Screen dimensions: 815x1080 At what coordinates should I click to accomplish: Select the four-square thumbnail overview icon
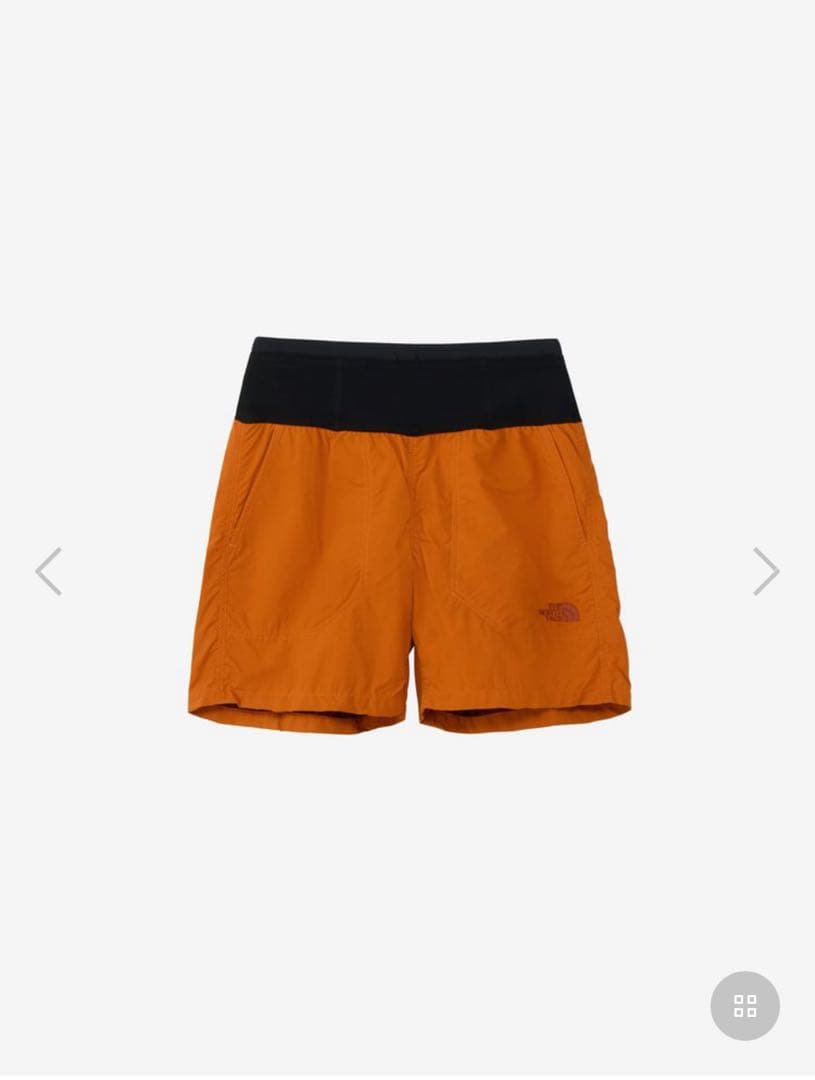[x=745, y=1007]
